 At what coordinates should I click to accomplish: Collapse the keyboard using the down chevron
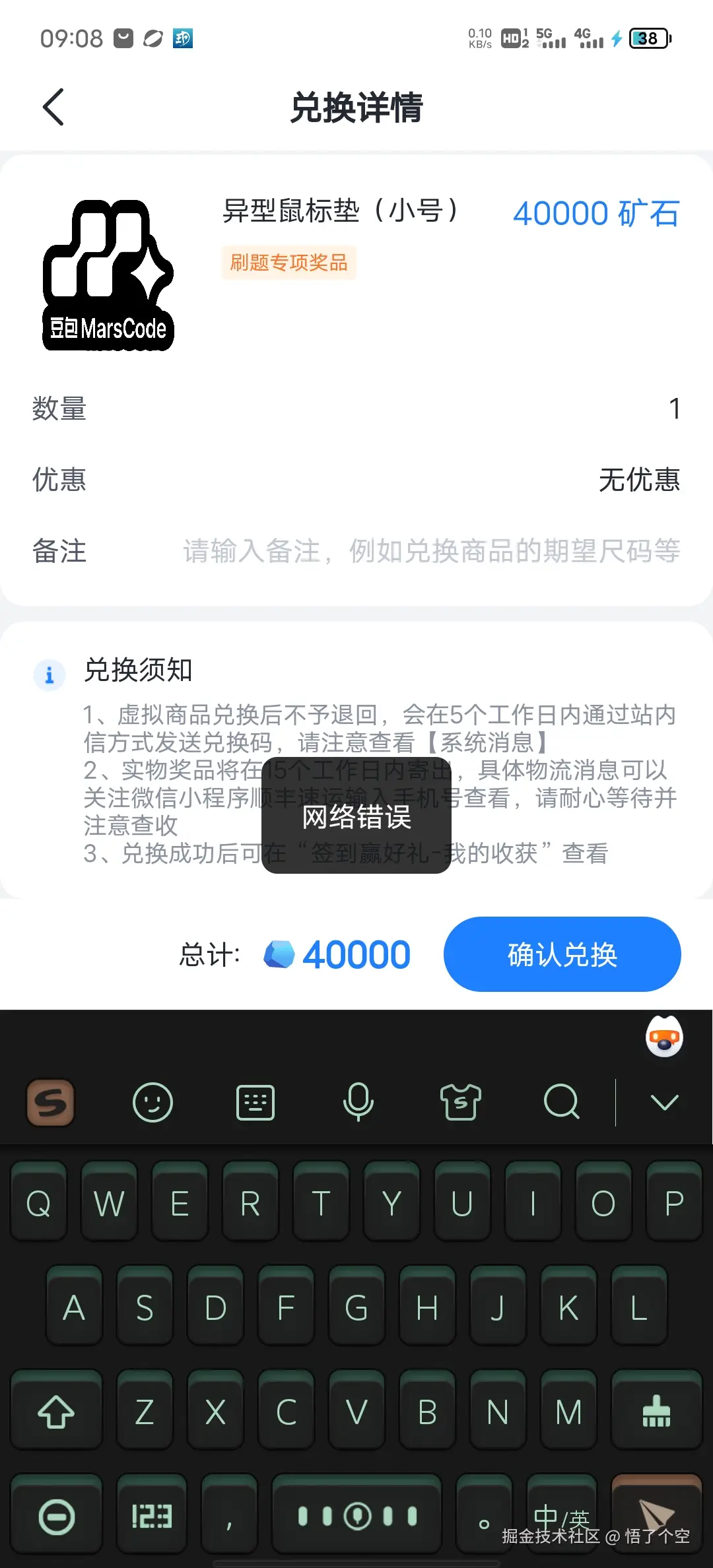tap(663, 1103)
